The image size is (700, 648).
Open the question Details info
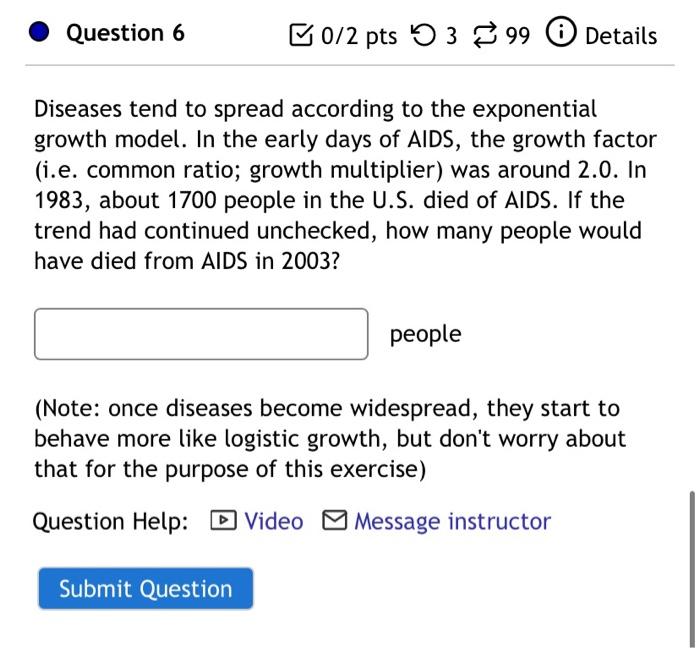coord(602,35)
